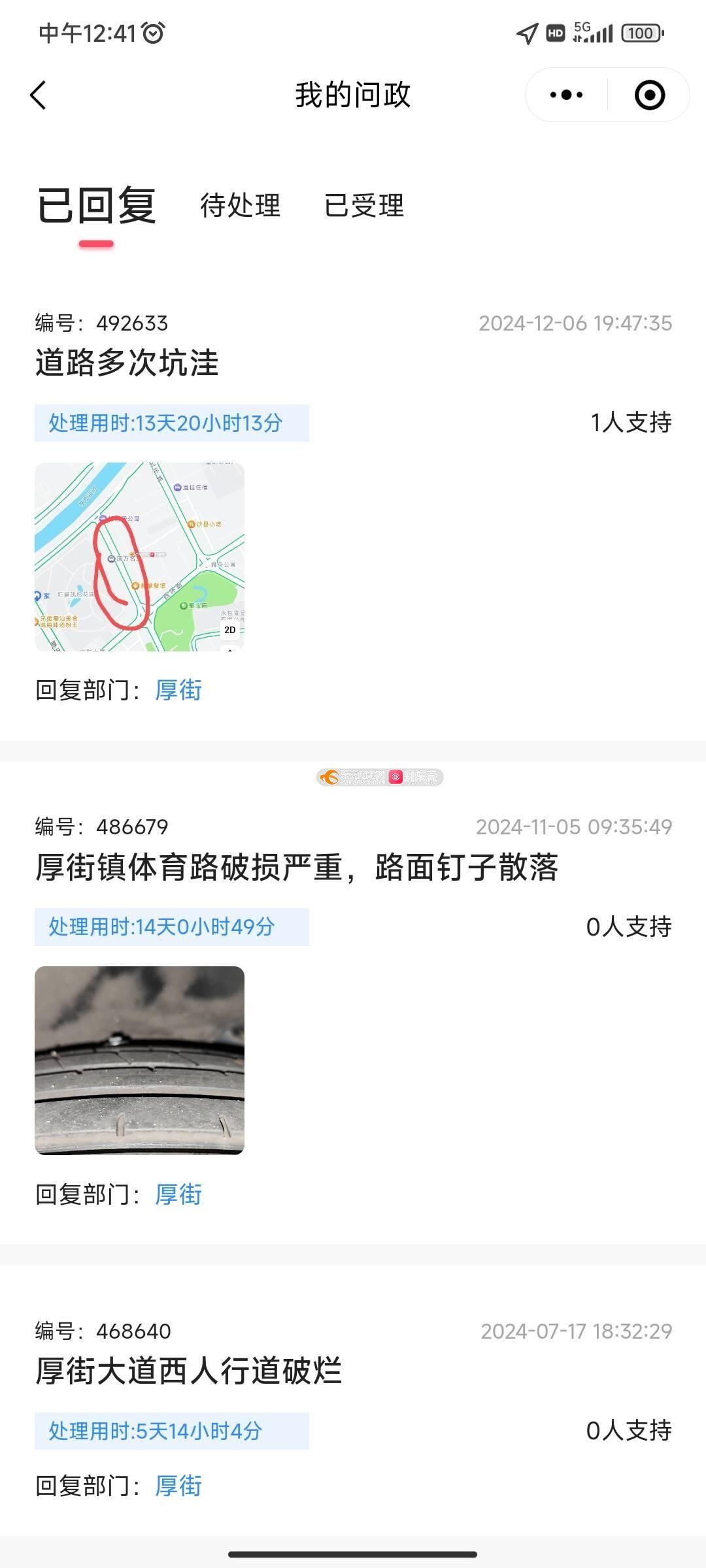Tap 厚街 department link under complaint 486679
The image size is (706, 1568).
178,1194
